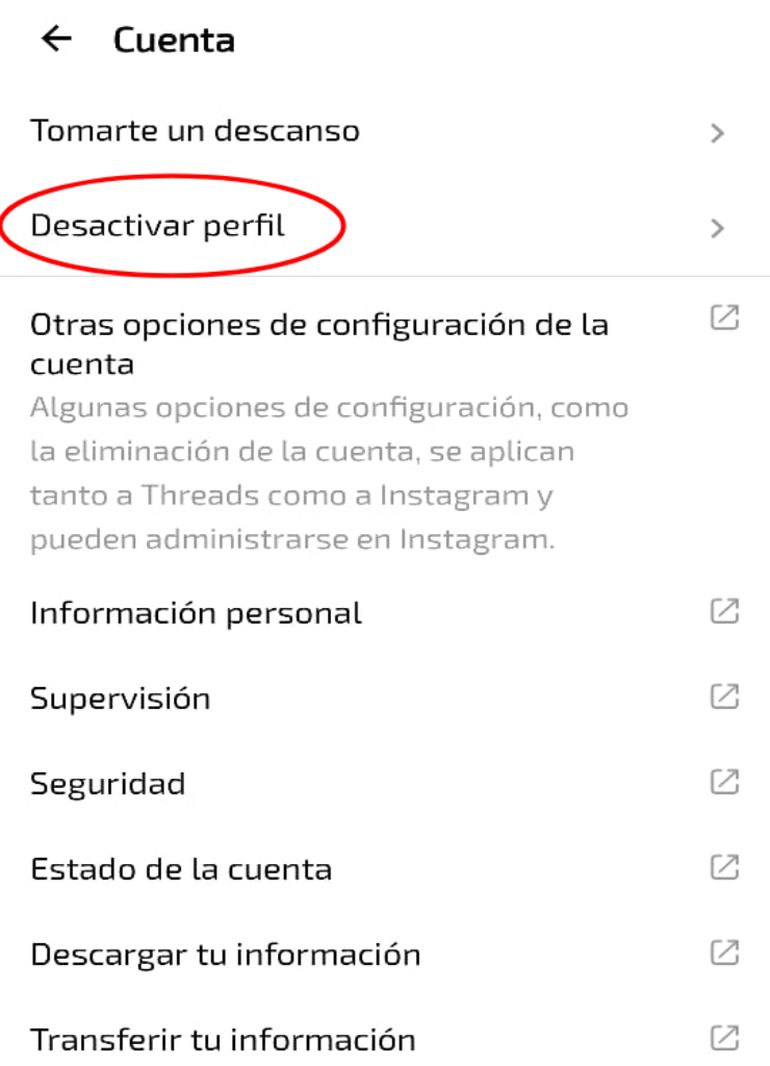Open Descargar tu información
770x1066 pixels.
click(x=225, y=954)
